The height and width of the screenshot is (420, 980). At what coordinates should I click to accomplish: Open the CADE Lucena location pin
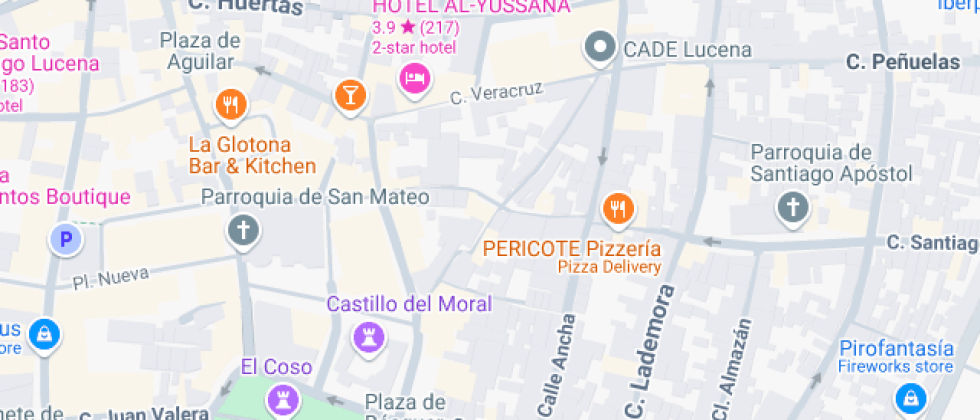(600, 47)
